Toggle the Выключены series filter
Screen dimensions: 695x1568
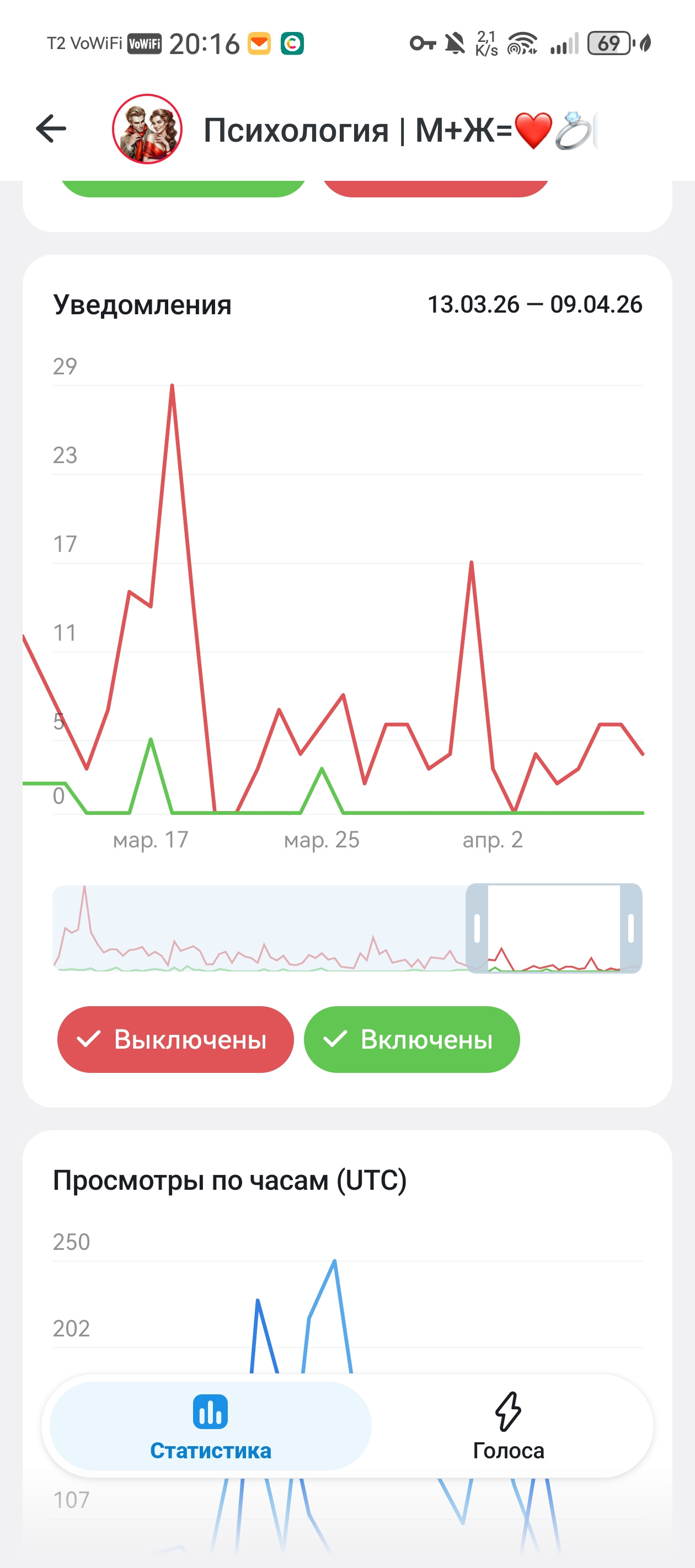coord(175,1039)
